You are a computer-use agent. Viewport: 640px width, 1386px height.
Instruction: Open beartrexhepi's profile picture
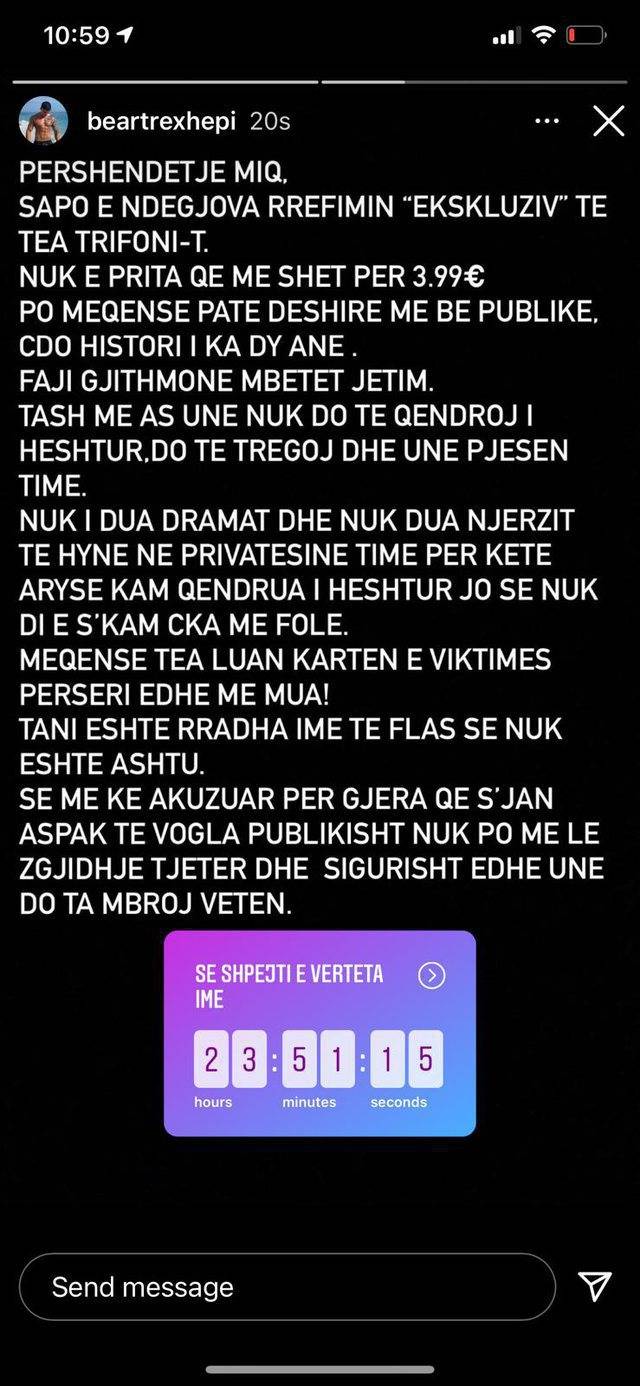coord(43,121)
